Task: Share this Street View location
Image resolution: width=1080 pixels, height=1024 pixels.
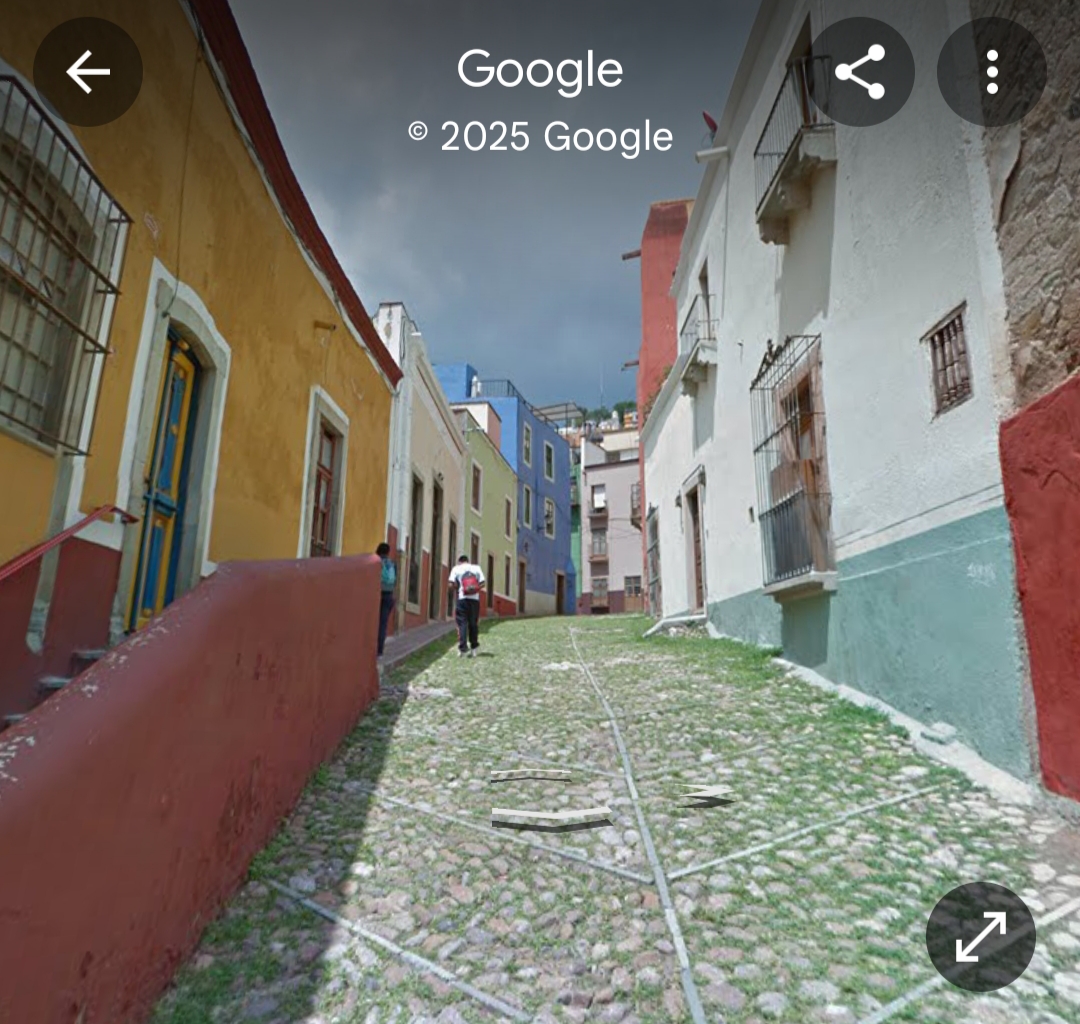Action: pos(860,72)
